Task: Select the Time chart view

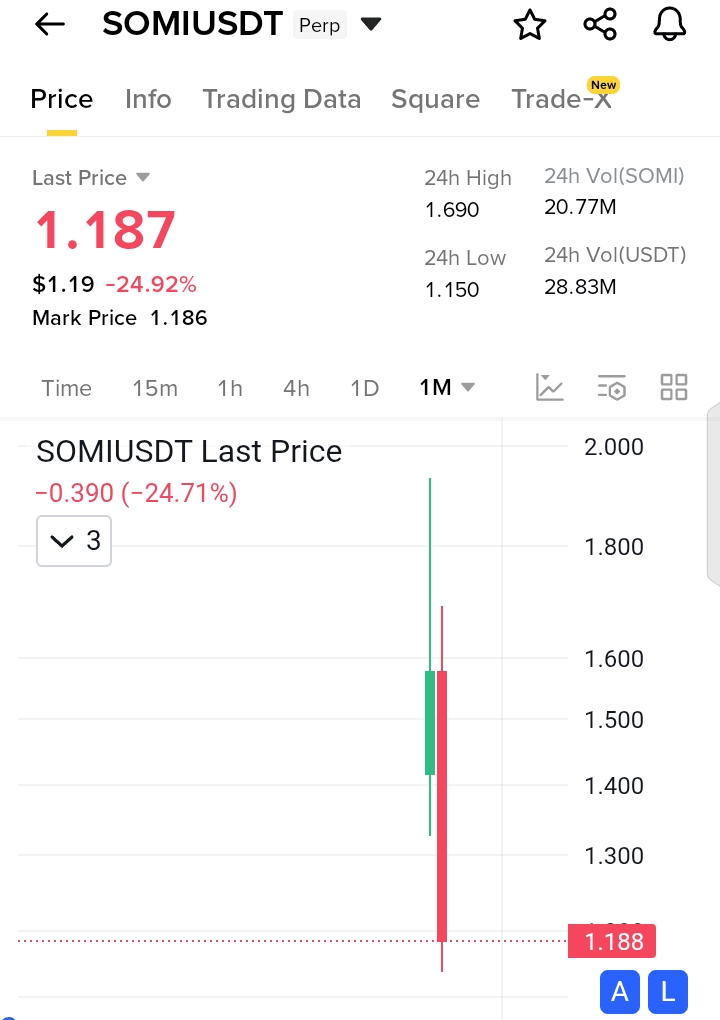Action: 66,388
